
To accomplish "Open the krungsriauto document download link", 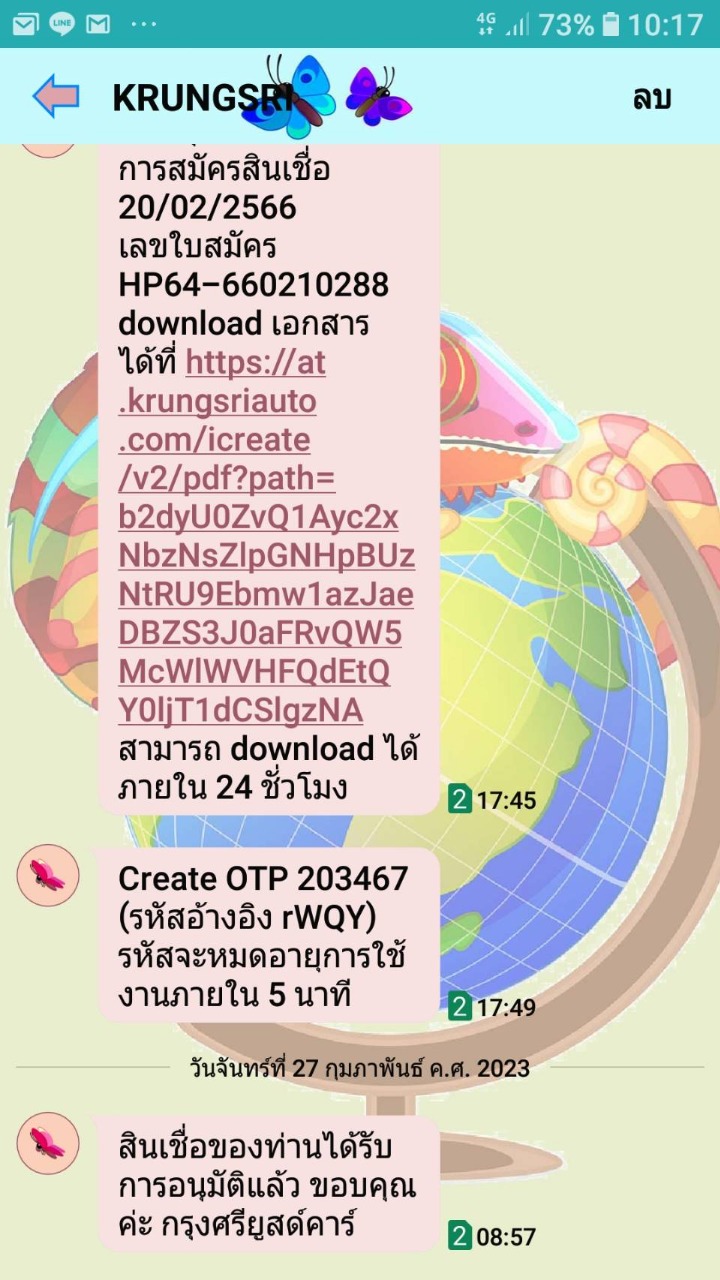I will [x=266, y=536].
